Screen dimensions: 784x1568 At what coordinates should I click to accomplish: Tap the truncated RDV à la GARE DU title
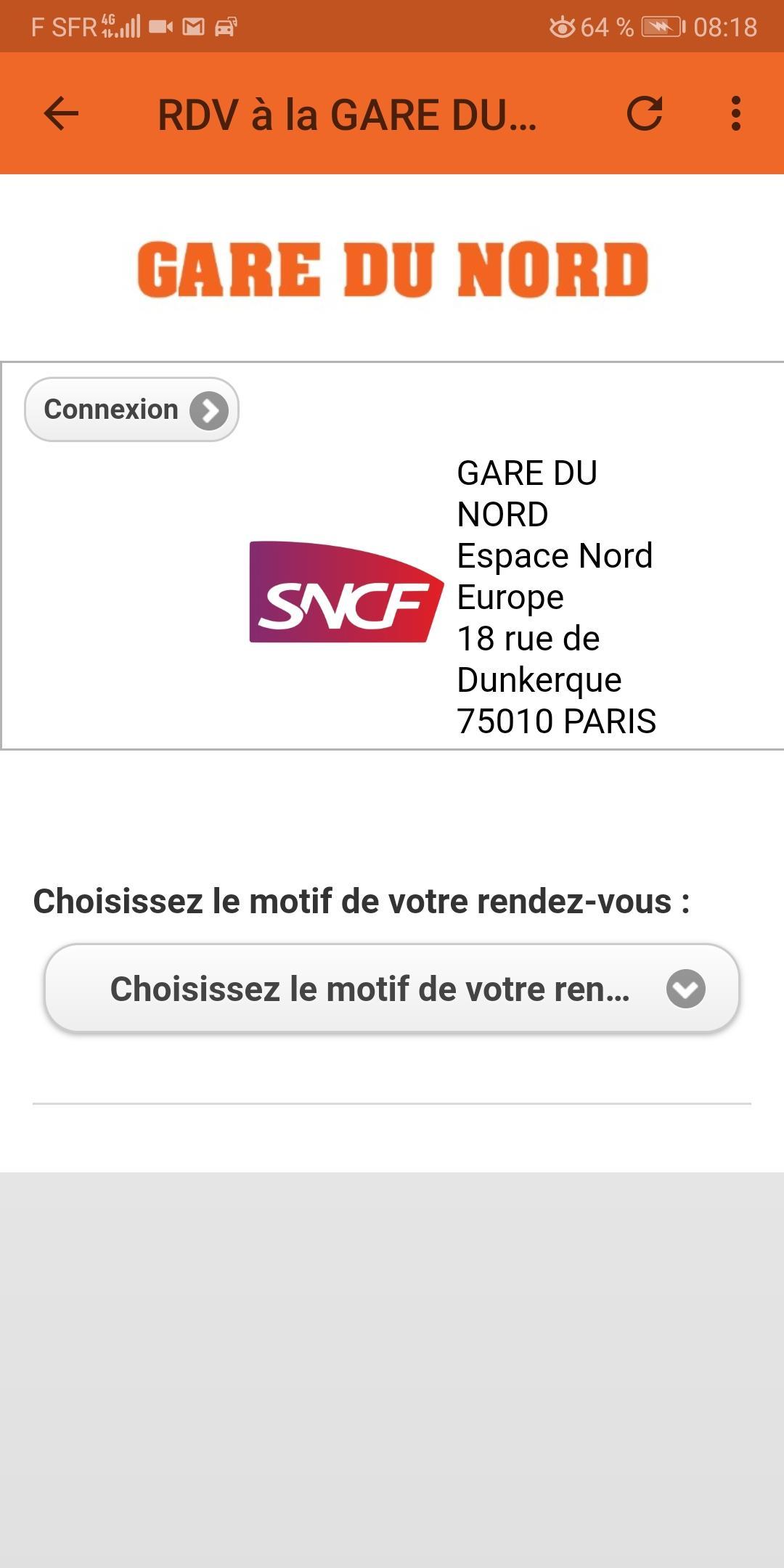[347, 114]
